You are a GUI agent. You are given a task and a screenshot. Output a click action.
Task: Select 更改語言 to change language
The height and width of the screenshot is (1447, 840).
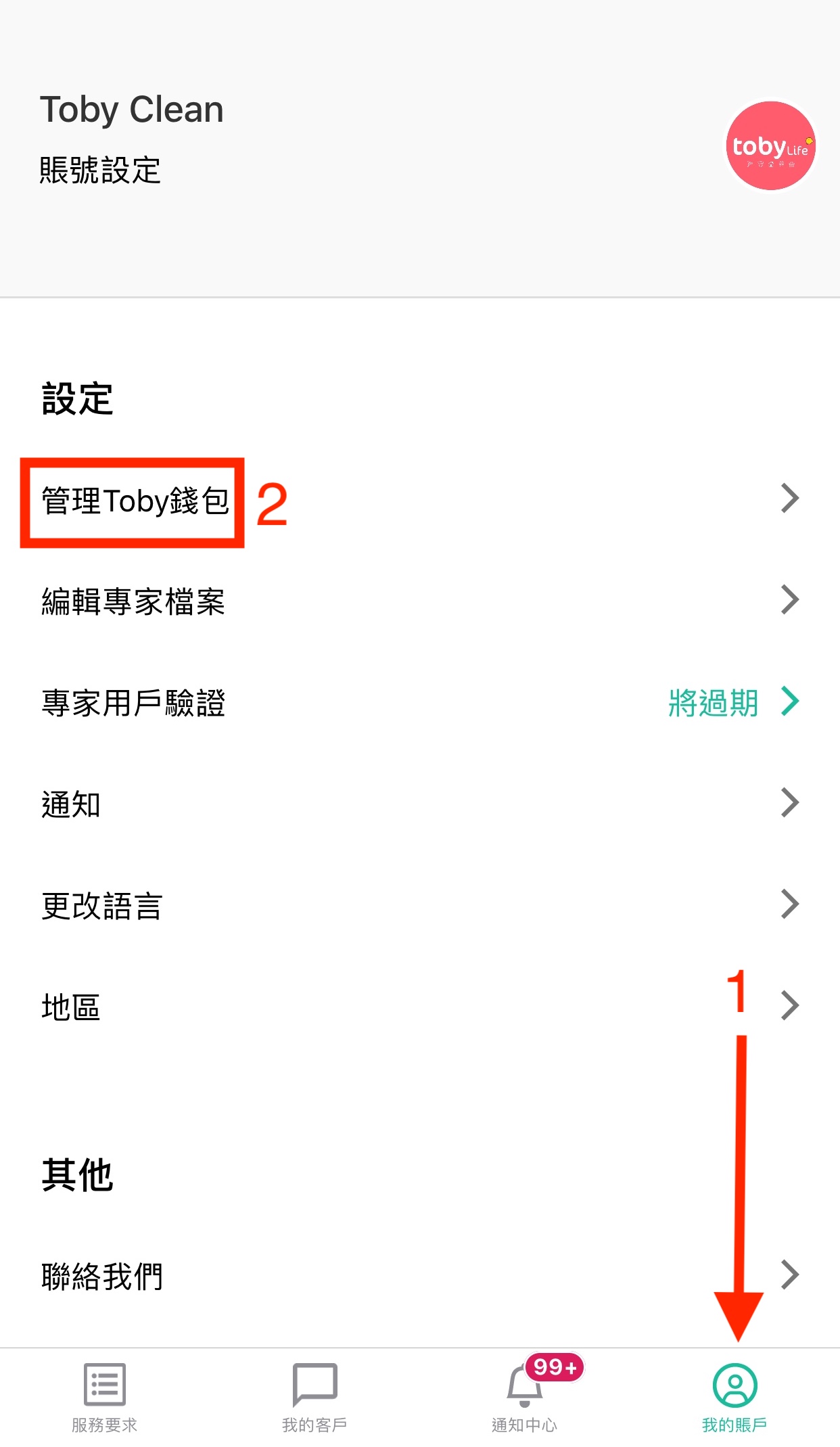pos(420,906)
